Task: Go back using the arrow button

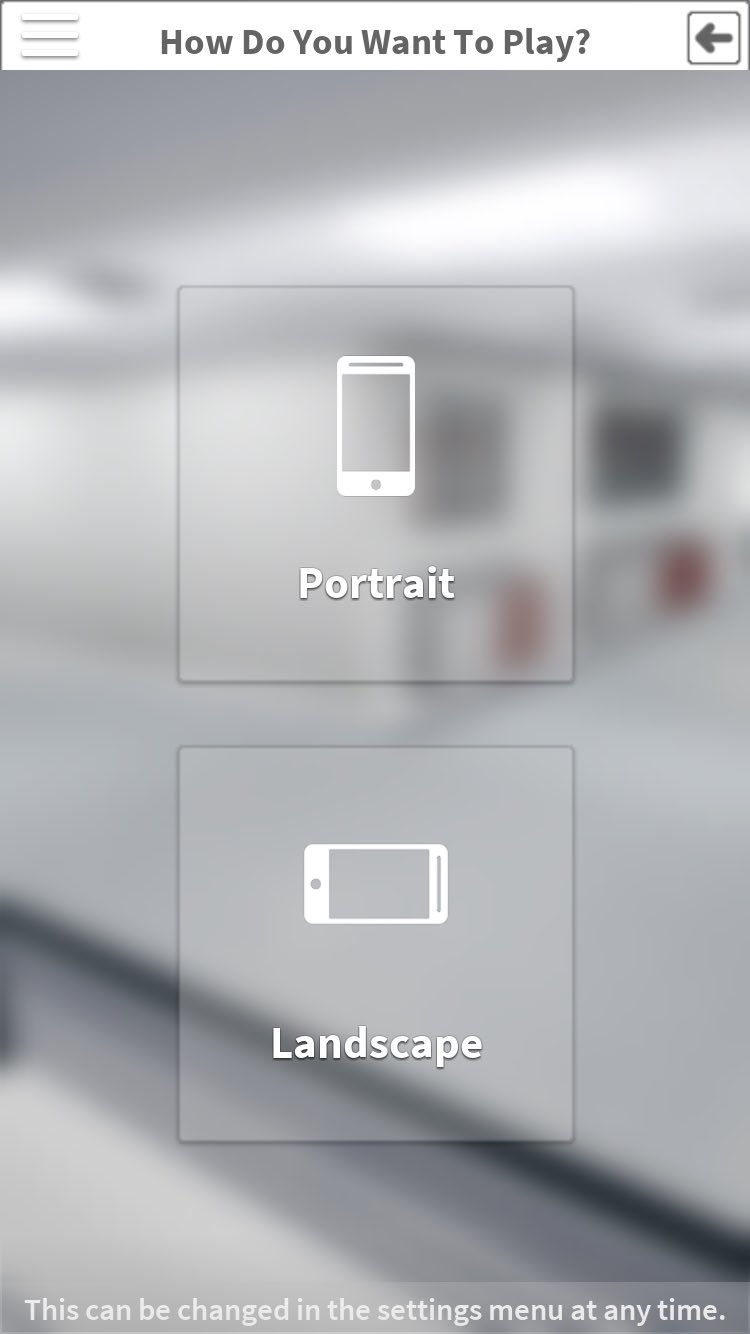Action: tap(713, 39)
